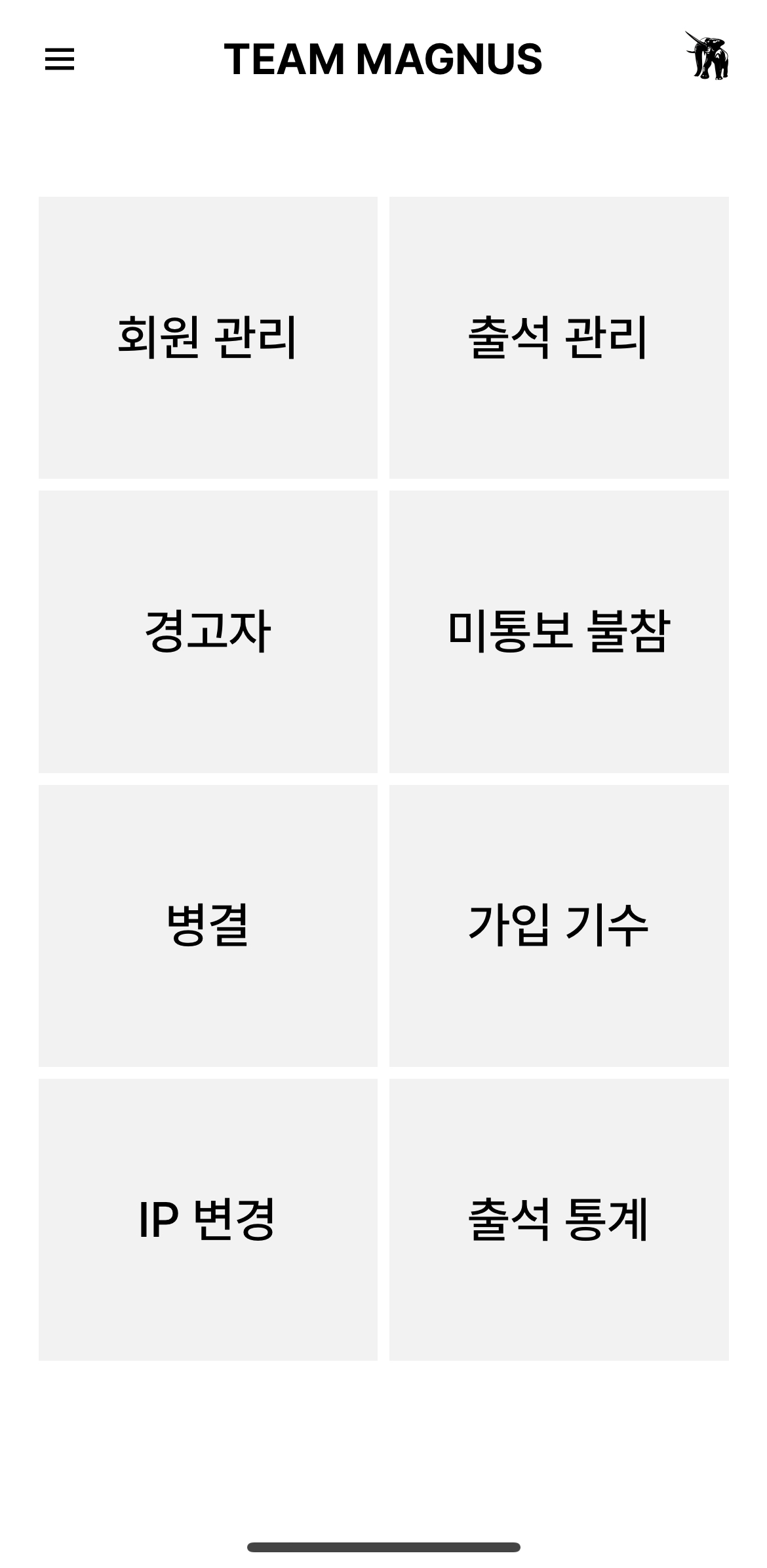This screenshot has width=767, height=1568.
Task: Open the 경고자 list
Action: [x=208, y=631]
